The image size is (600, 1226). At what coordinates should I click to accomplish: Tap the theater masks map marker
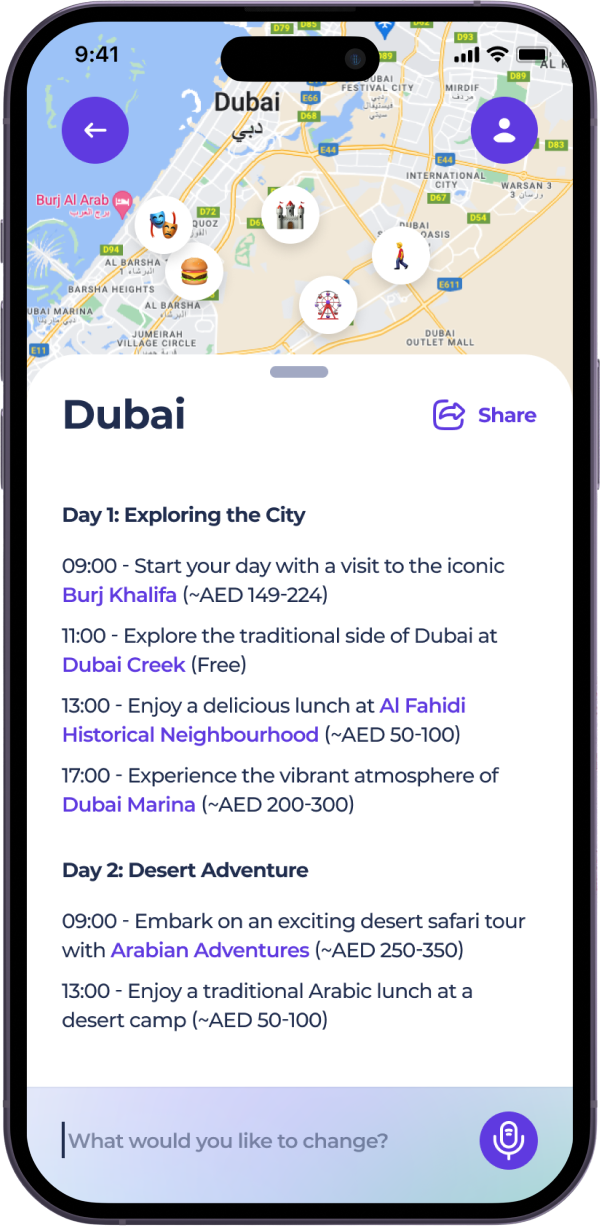(162, 223)
